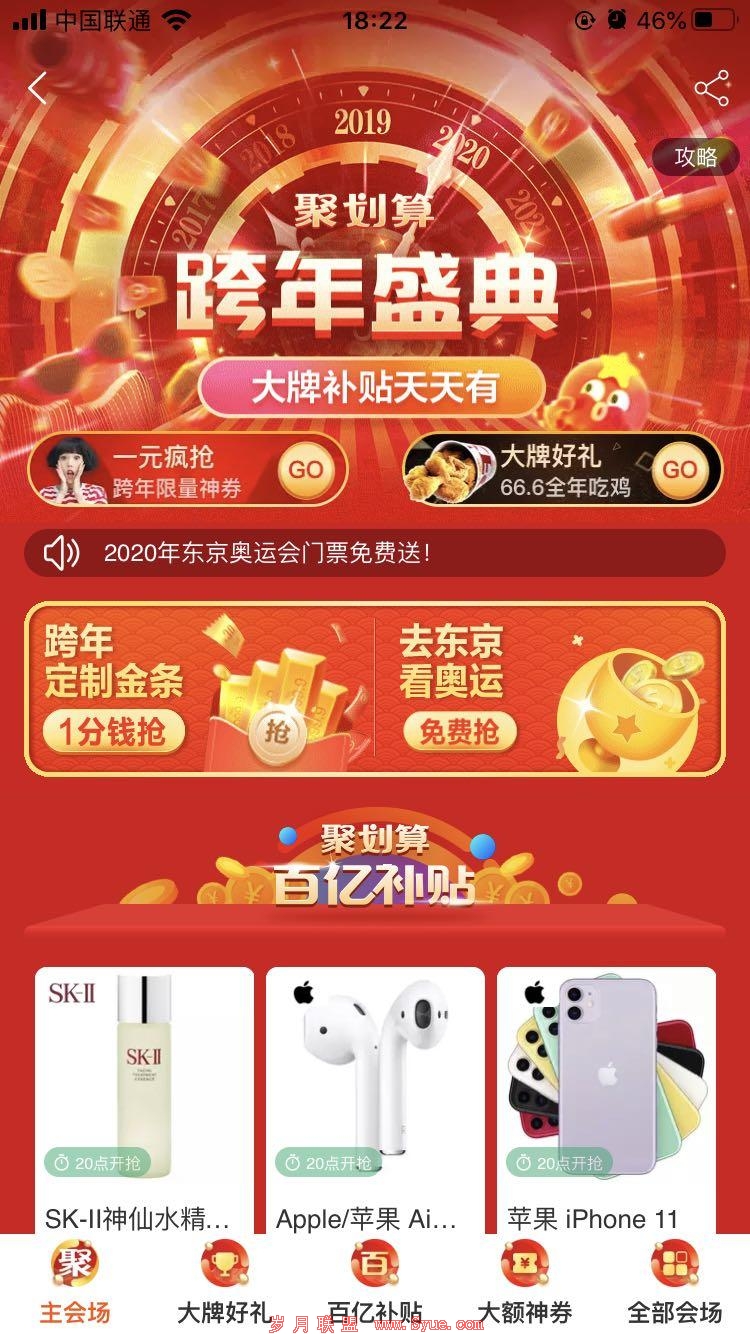Open Apple AirPods product card
The height and width of the screenshot is (1334, 750).
375,1100
